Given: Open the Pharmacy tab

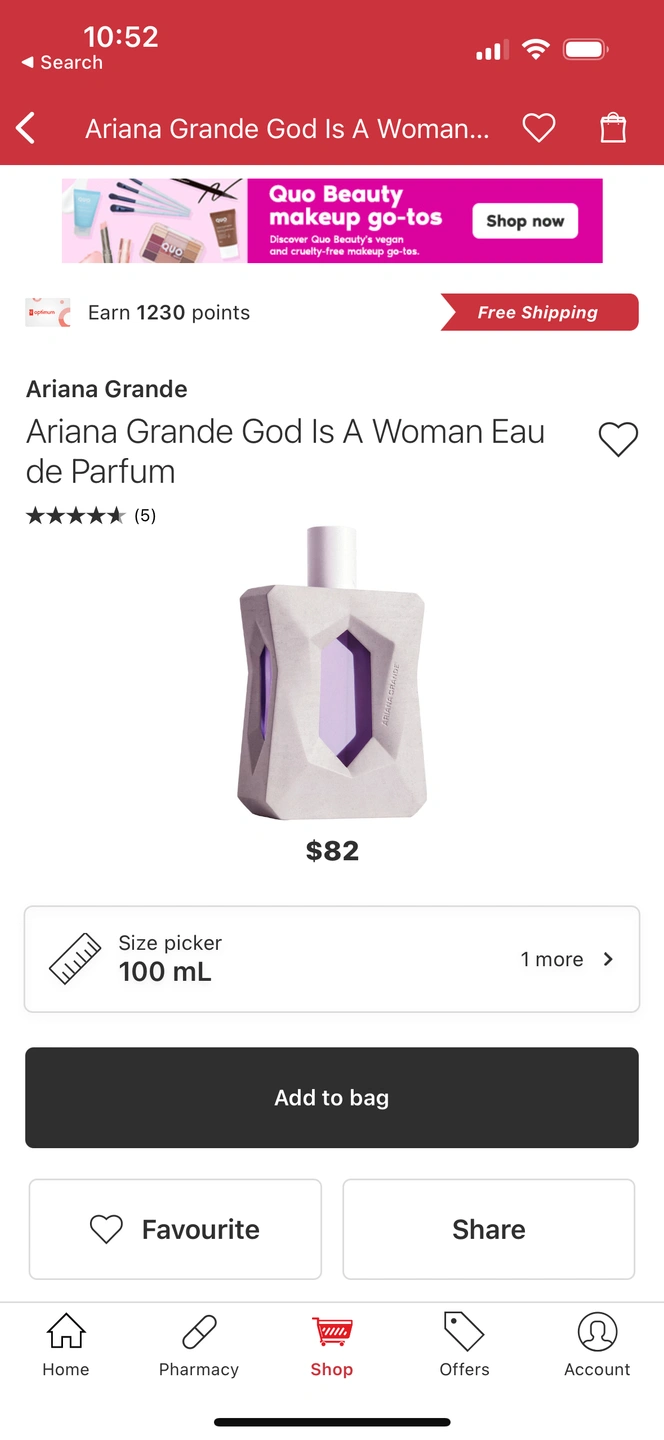Looking at the screenshot, I should click(x=199, y=1345).
